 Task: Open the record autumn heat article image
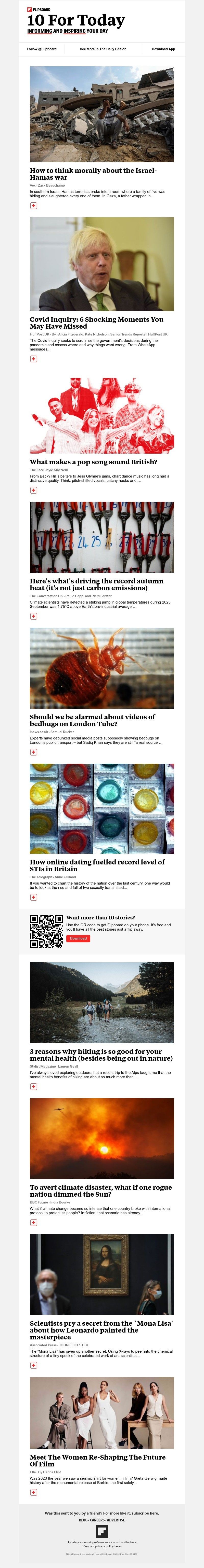102,537
